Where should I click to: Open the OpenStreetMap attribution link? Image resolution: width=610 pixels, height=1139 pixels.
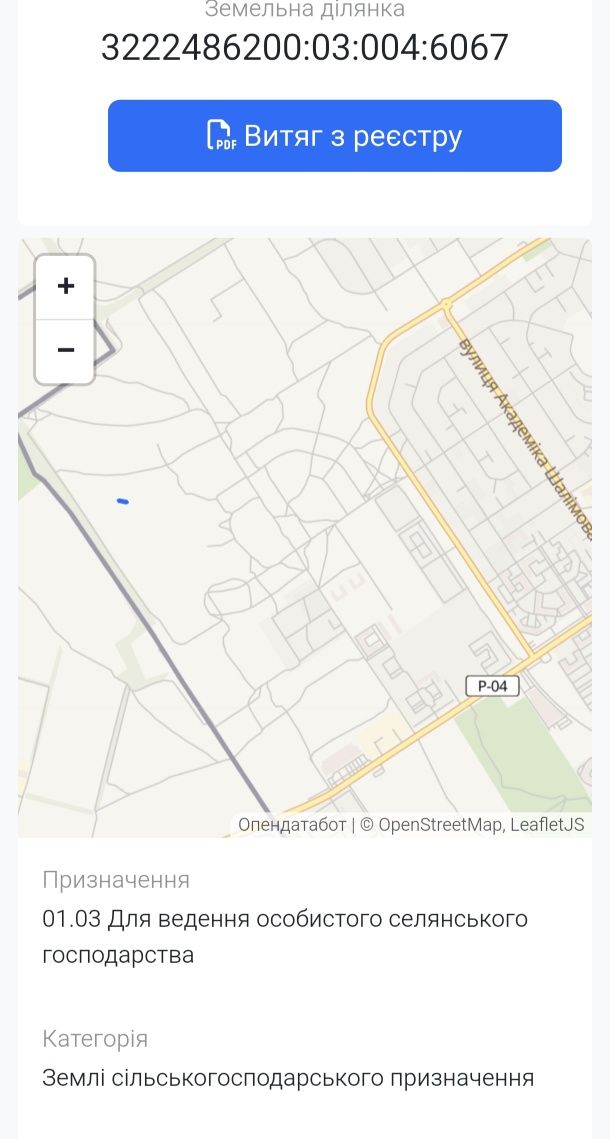click(440, 824)
